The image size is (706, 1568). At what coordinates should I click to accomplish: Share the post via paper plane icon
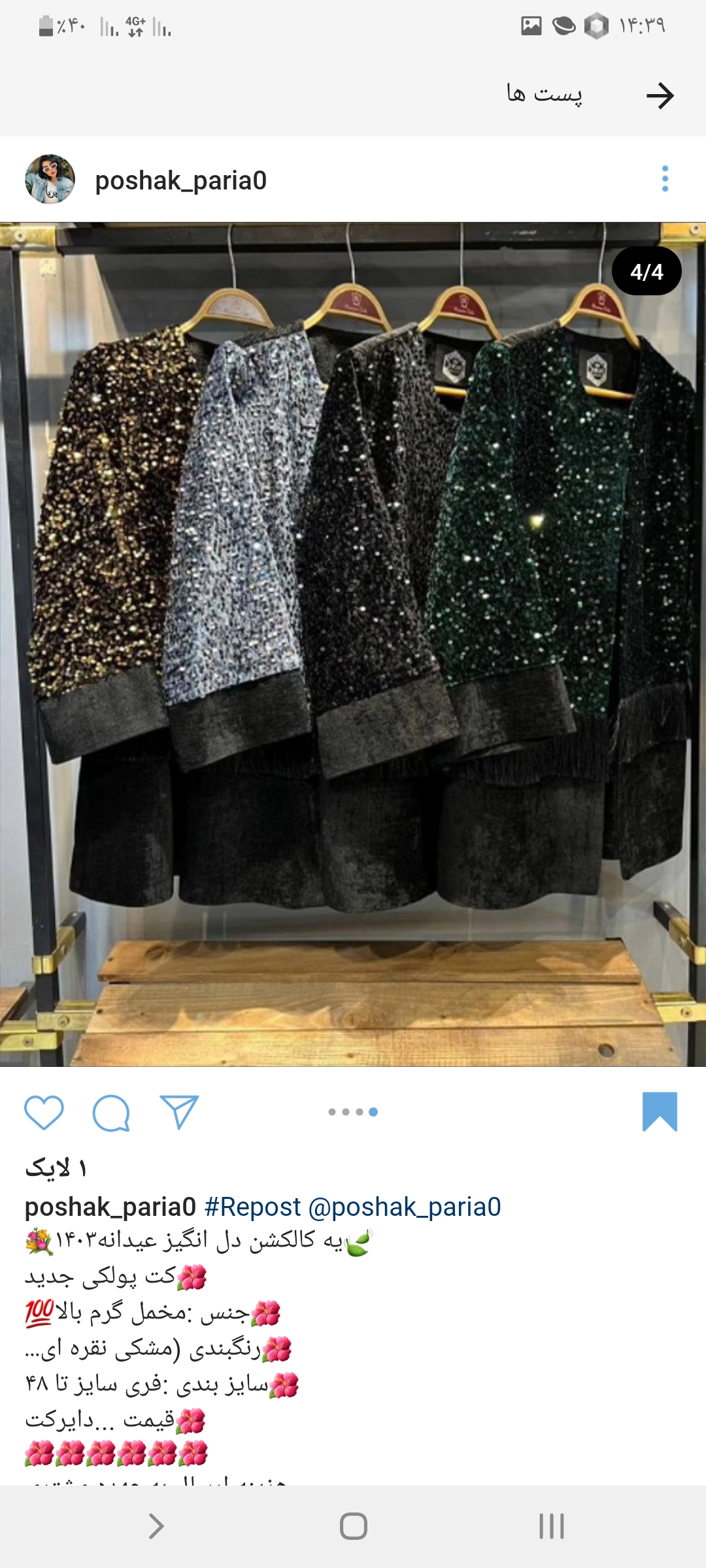[179, 1112]
